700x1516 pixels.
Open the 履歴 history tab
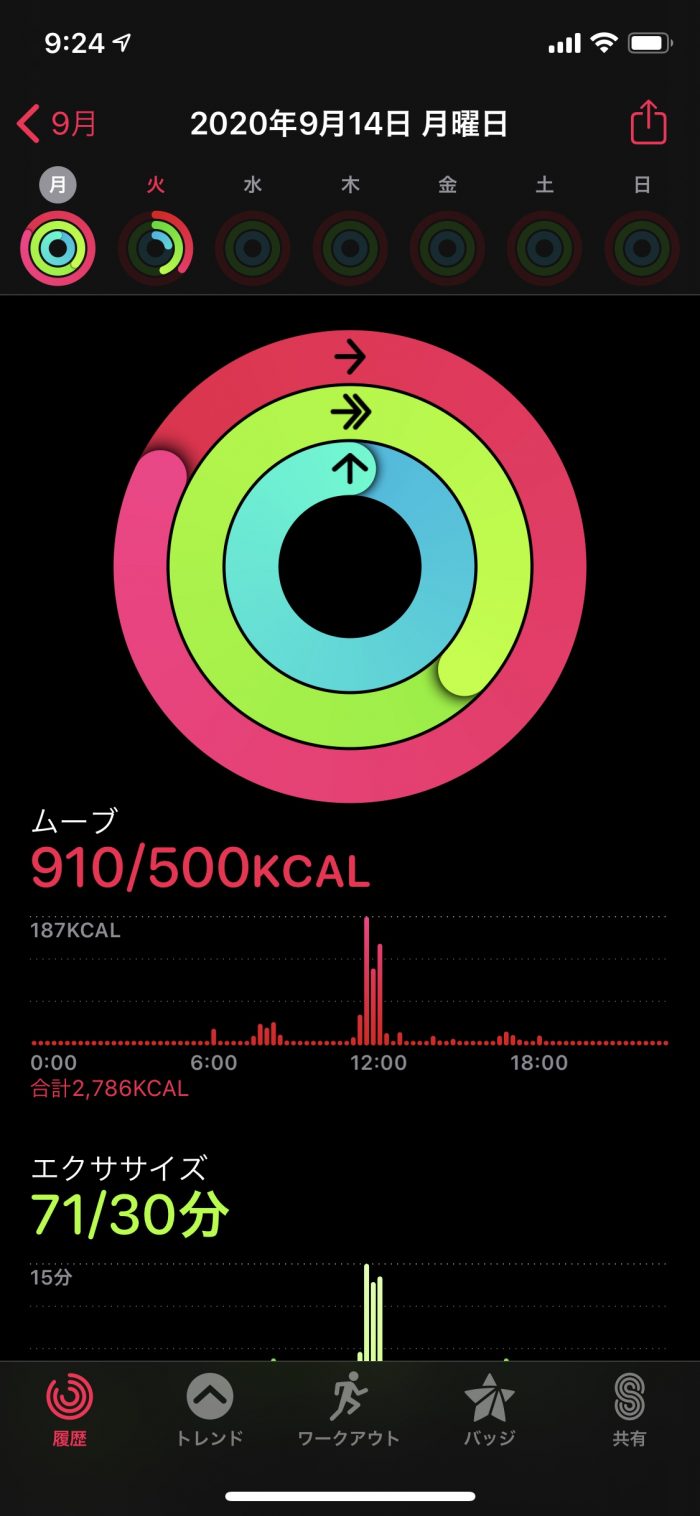[70, 1410]
